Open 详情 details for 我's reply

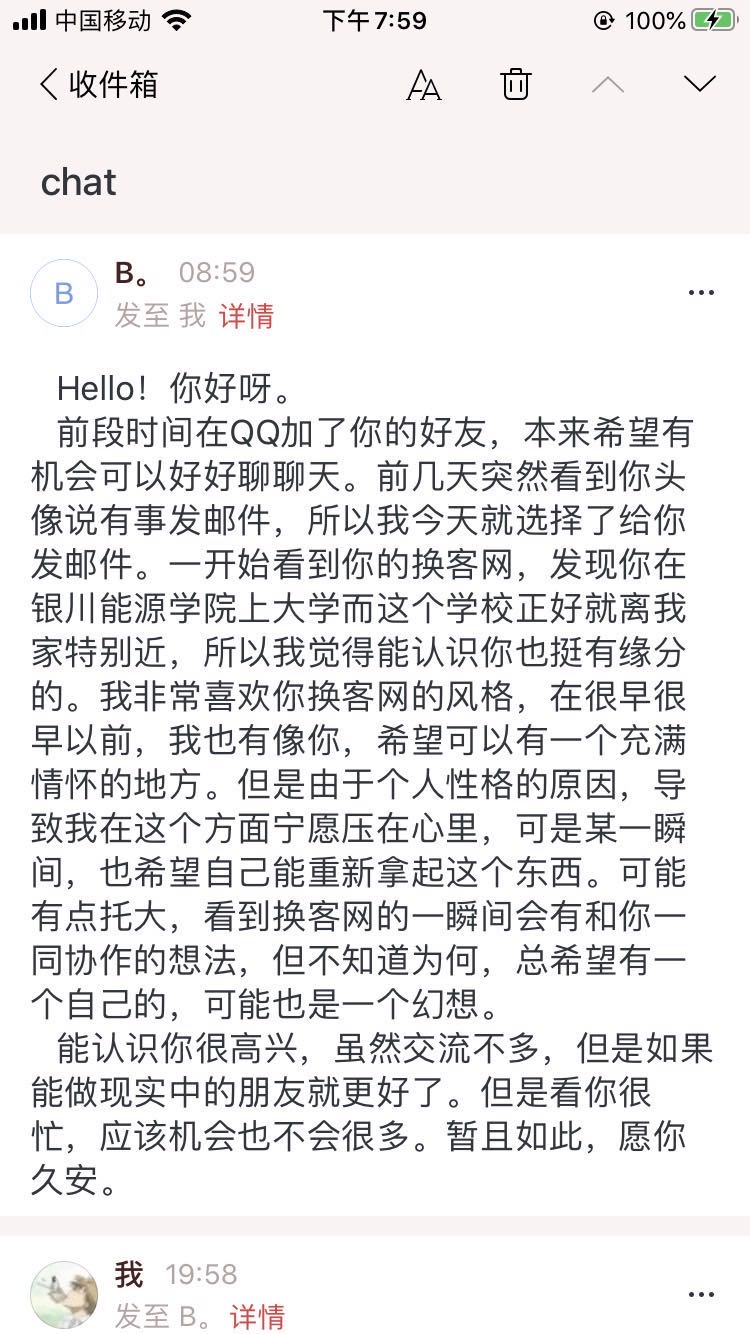[x=257, y=1316]
